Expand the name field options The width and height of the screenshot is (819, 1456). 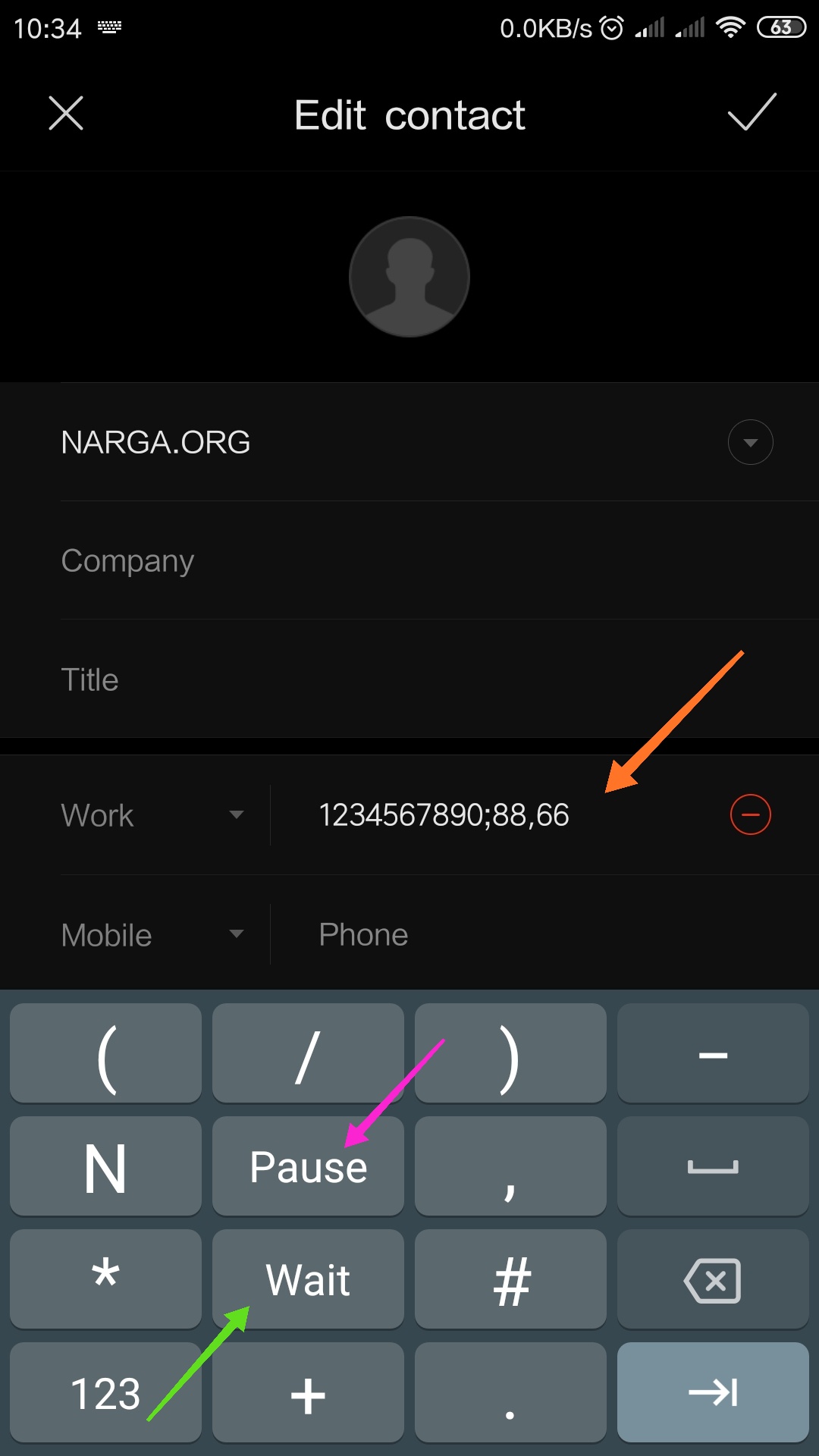pos(750,442)
